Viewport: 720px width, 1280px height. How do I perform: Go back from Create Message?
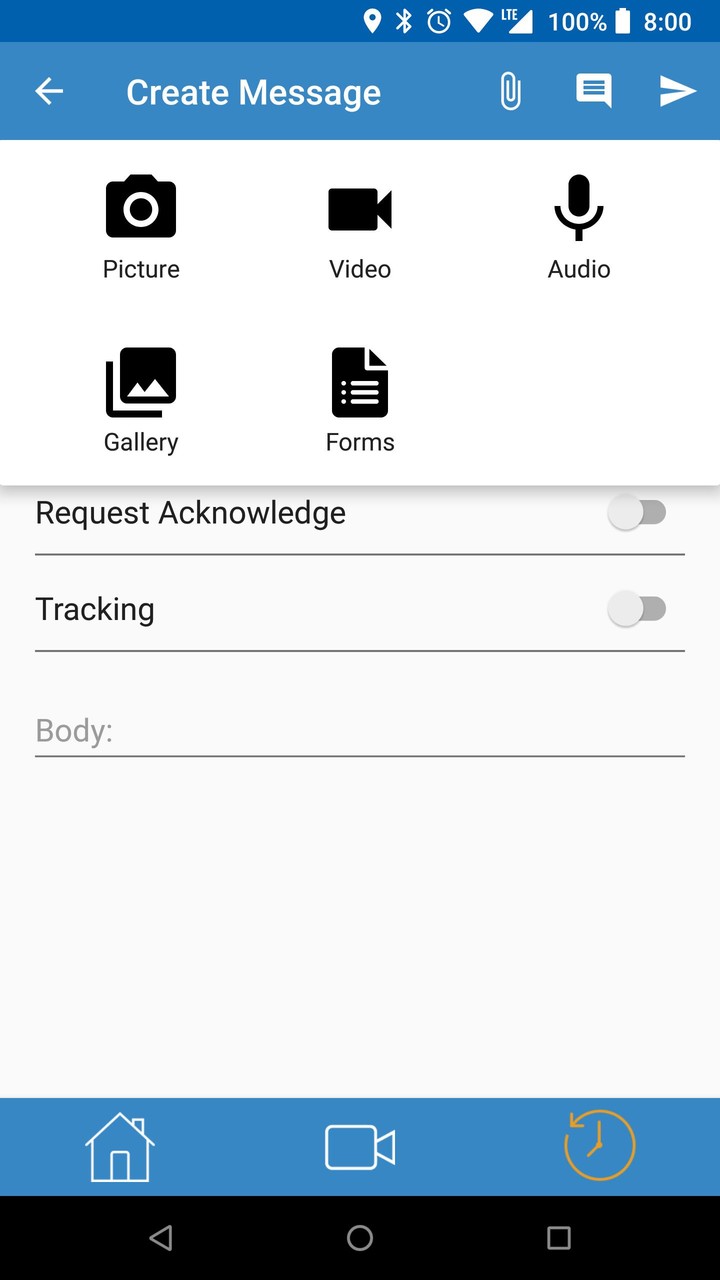point(49,92)
